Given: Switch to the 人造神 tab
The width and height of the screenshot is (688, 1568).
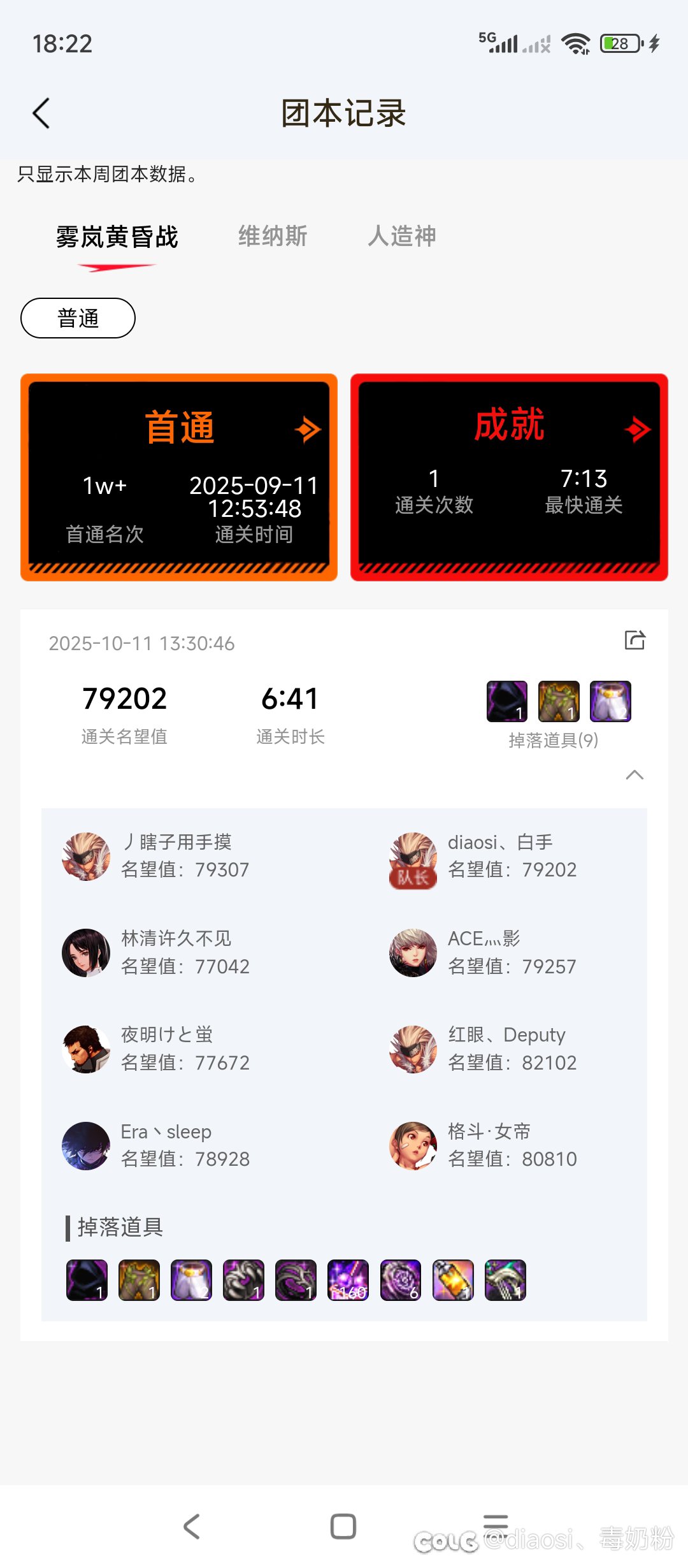Looking at the screenshot, I should (x=402, y=236).
